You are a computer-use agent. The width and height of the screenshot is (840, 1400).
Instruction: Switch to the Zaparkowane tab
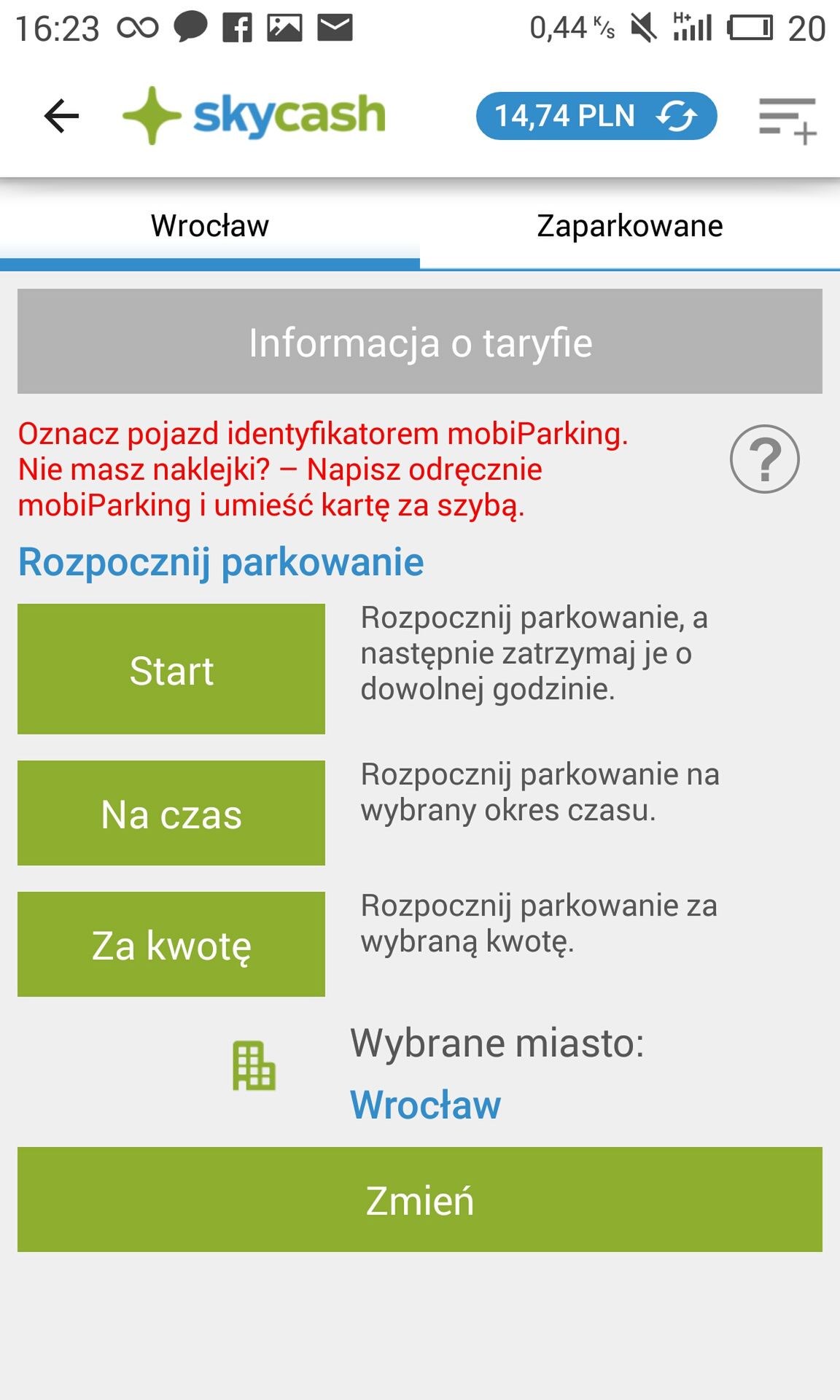point(630,226)
